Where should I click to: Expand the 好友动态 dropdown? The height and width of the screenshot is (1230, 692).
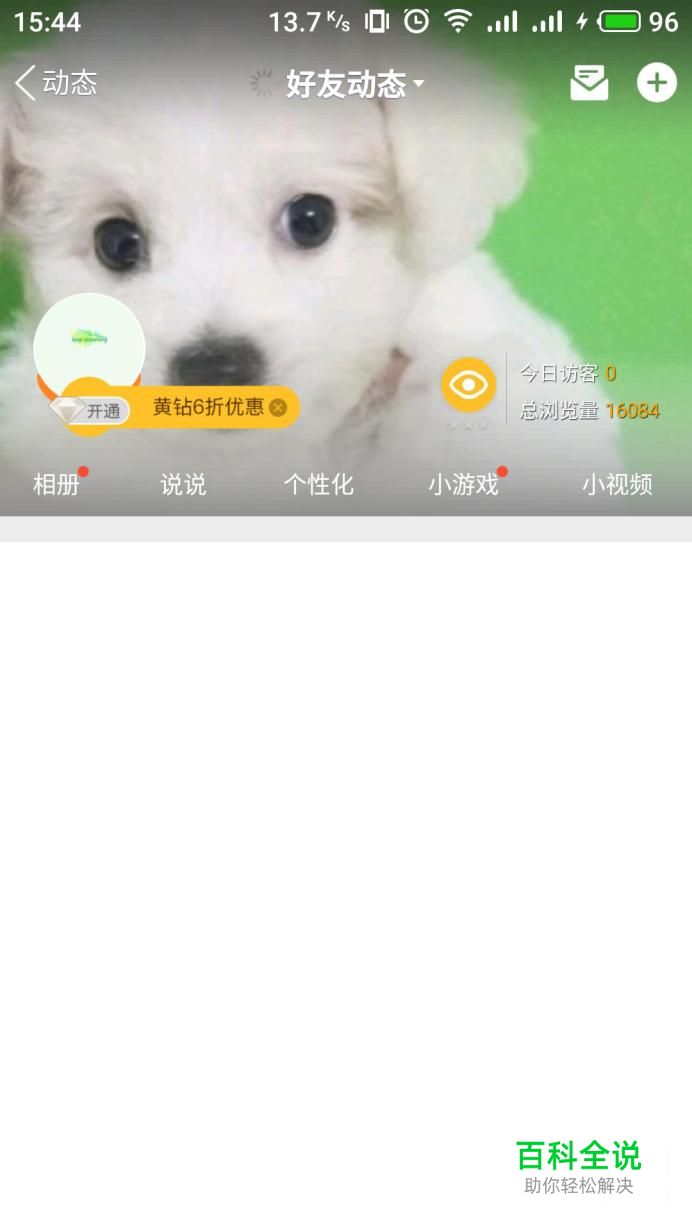coord(354,84)
